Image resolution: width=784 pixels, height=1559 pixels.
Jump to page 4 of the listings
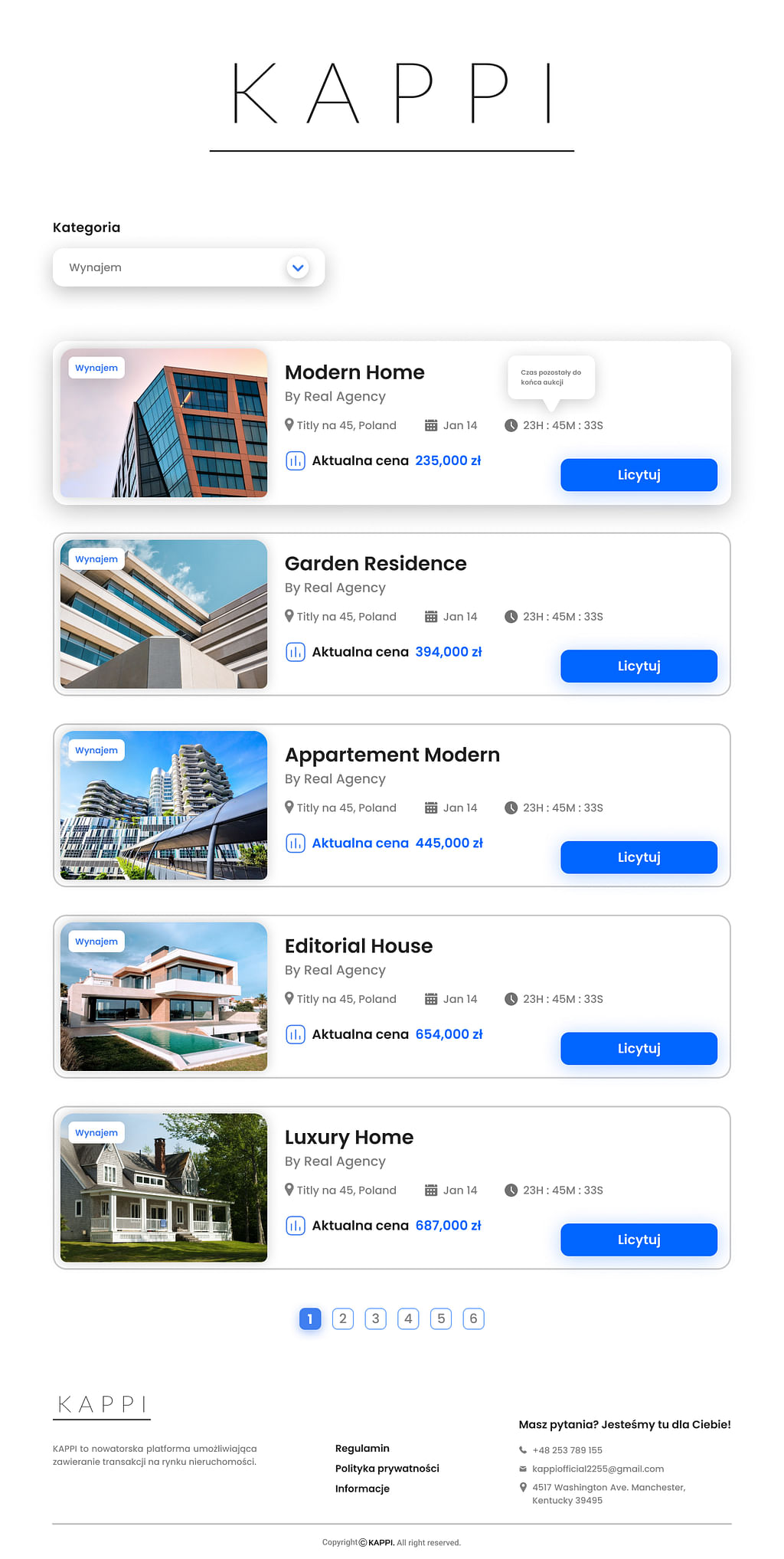coord(408,1318)
